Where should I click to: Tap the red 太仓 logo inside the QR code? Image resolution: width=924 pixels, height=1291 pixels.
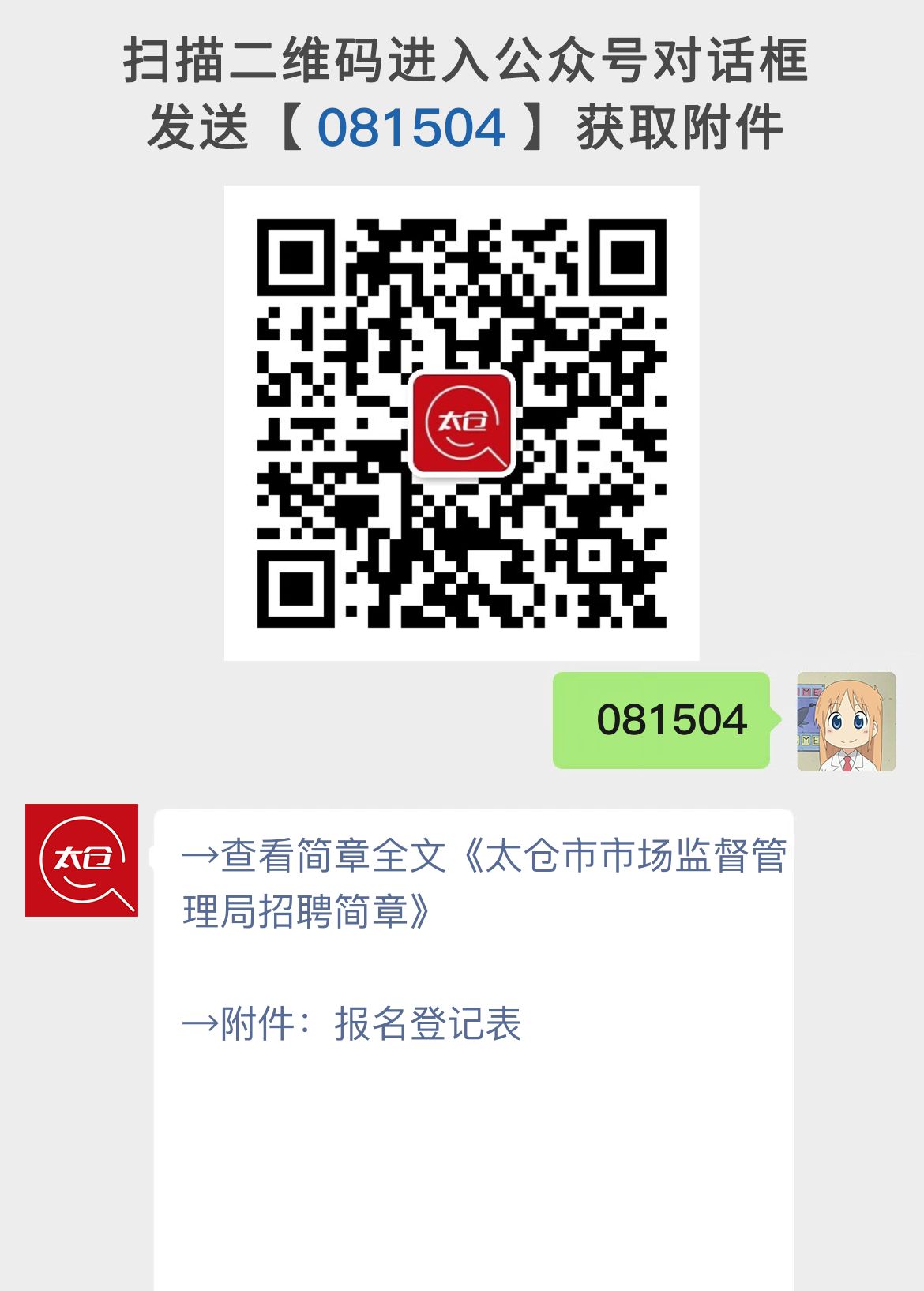tap(462, 424)
